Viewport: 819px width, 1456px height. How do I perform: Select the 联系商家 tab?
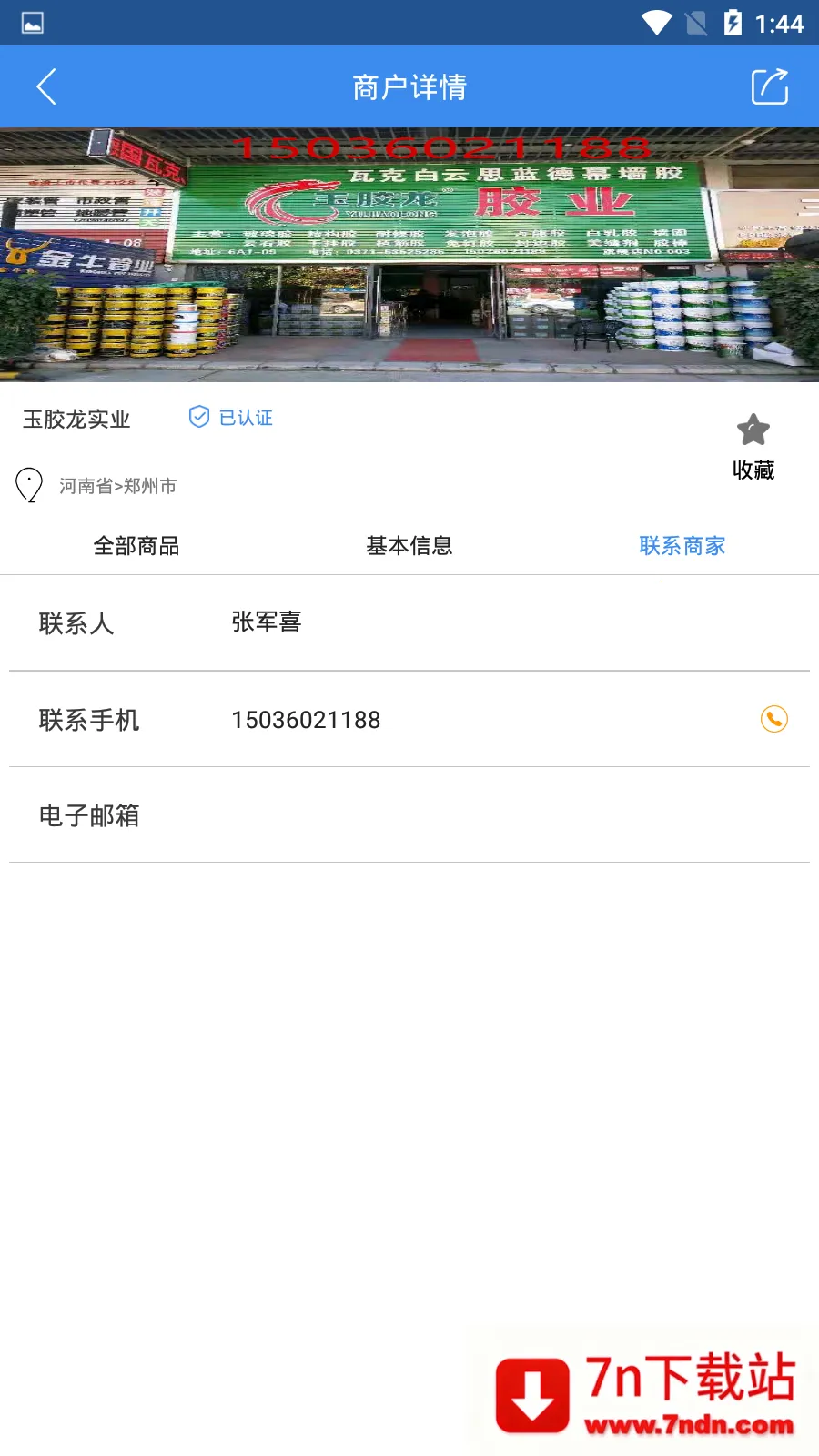click(x=682, y=546)
